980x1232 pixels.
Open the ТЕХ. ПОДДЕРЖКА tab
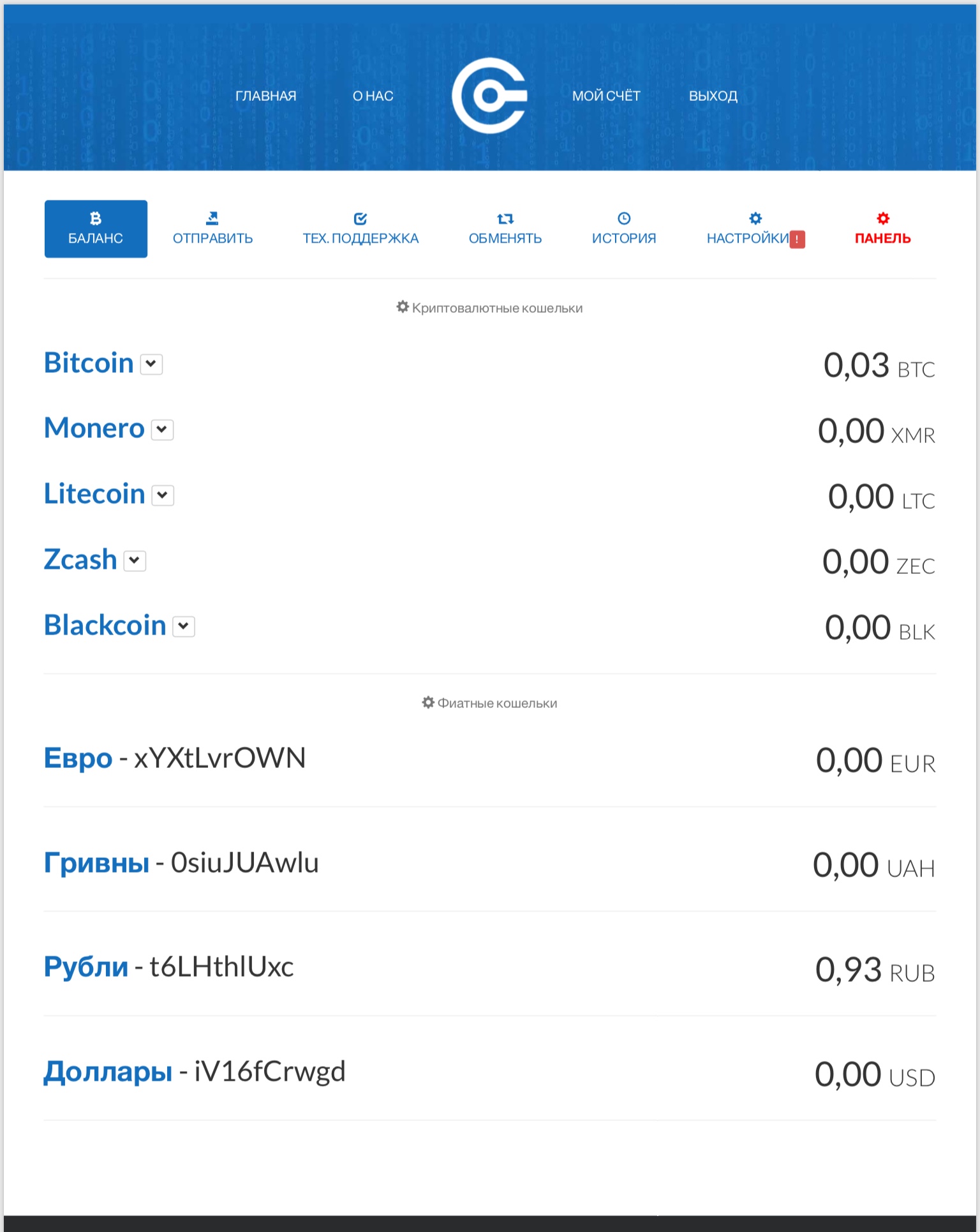coord(360,229)
